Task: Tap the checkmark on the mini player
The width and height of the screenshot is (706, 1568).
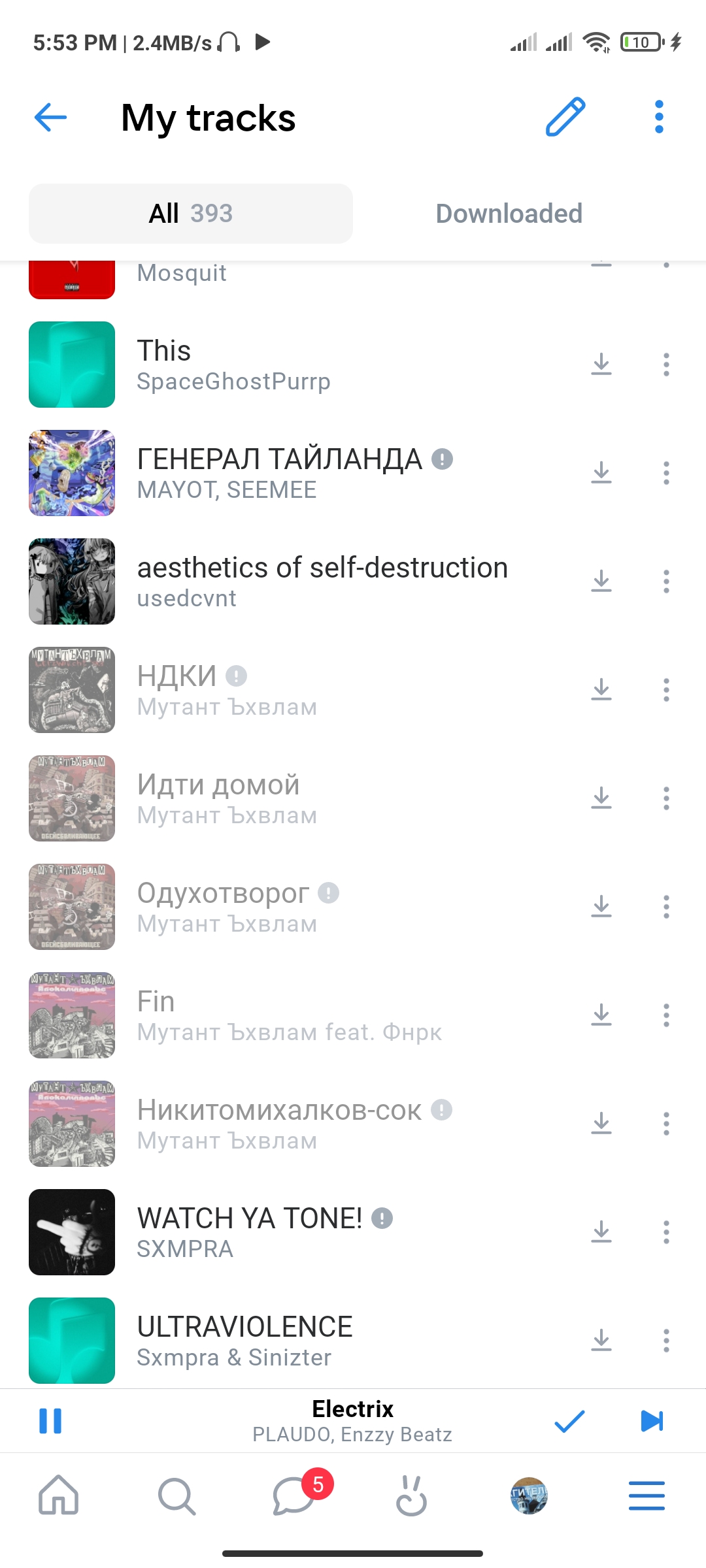Action: click(x=569, y=1421)
